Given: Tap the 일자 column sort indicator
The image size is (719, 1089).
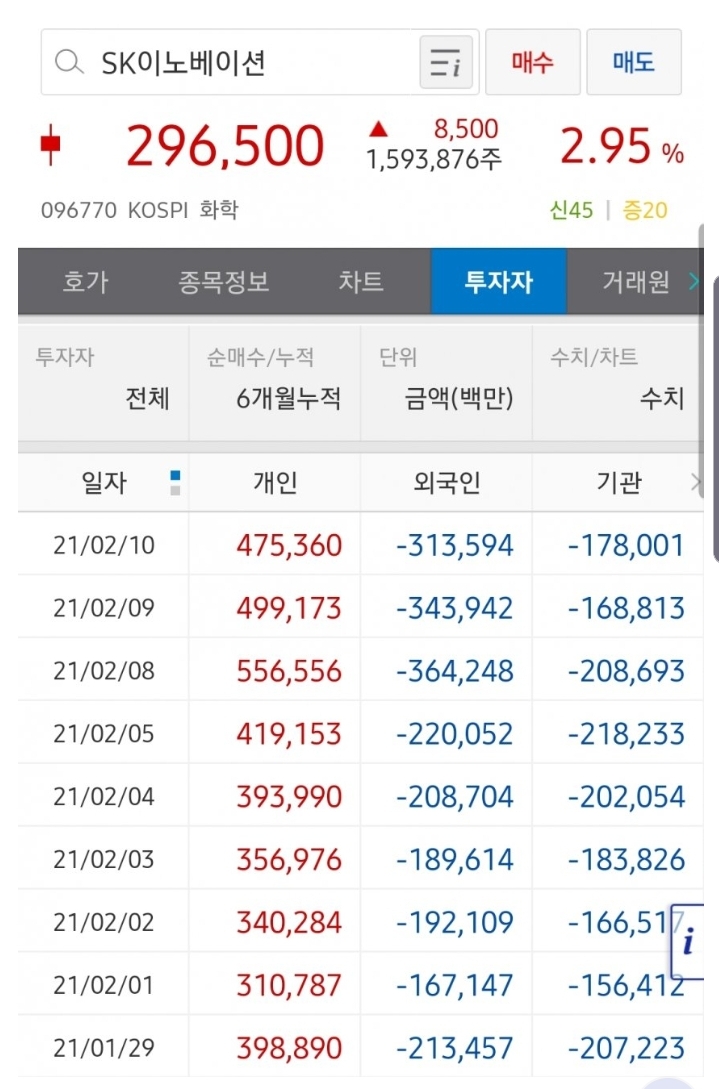Looking at the screenshot, I should pyautogui.click(x=176, y=483).
